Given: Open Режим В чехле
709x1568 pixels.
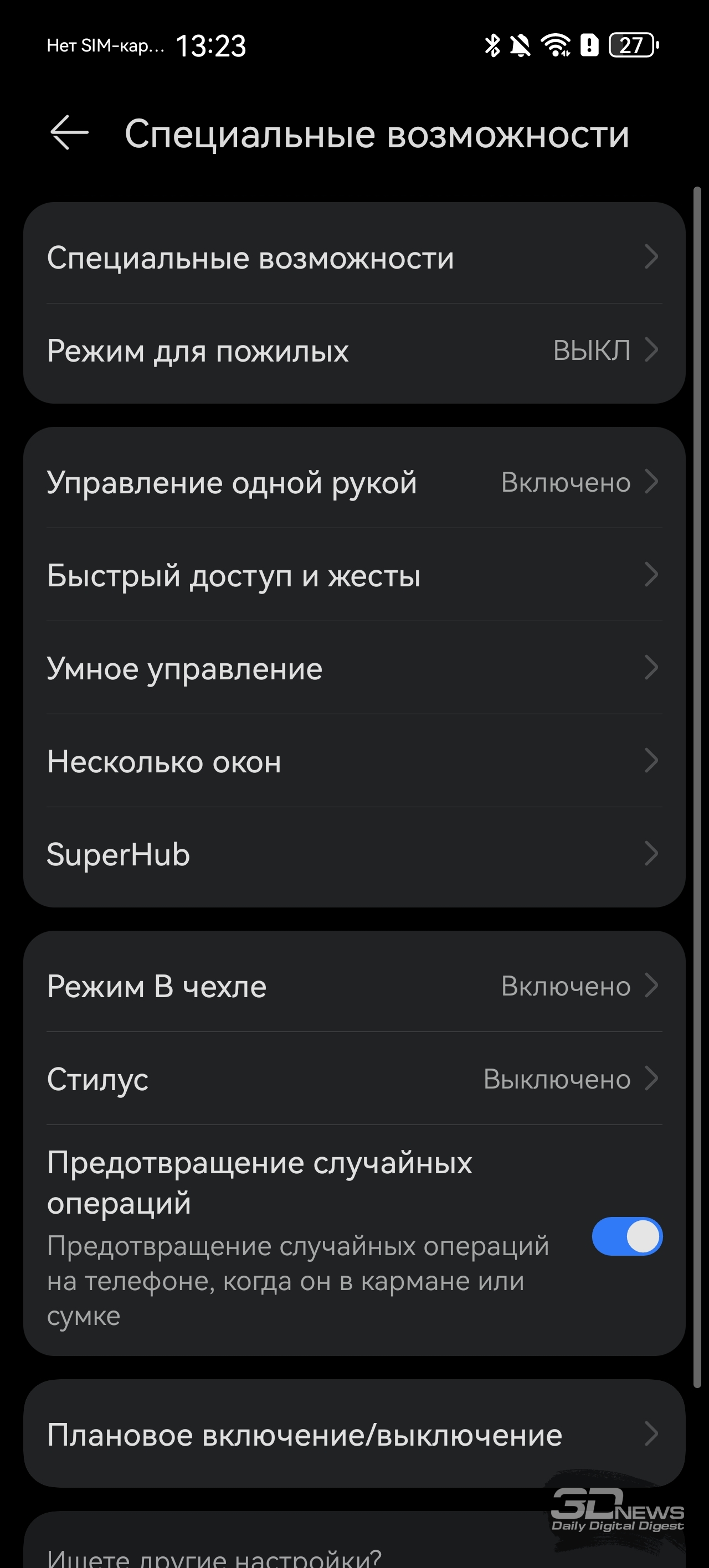Looking at the screenshot, I should 353,986.
